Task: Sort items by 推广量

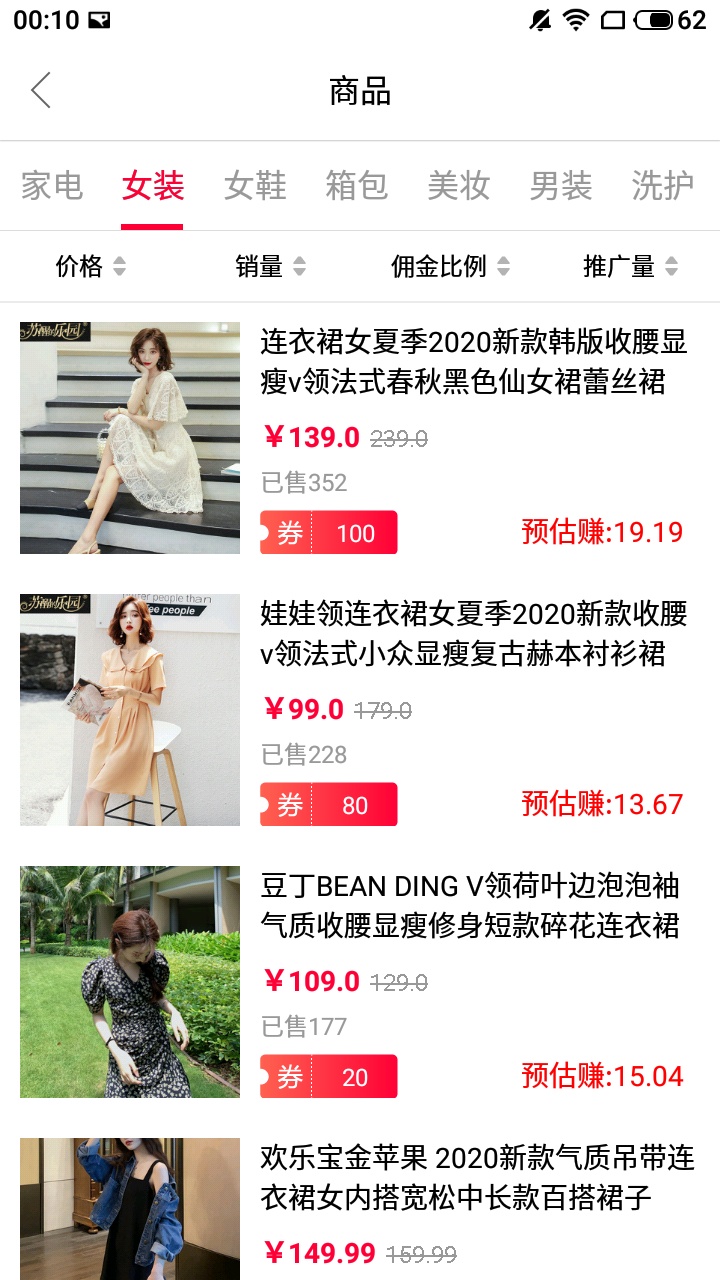Action: pos(630,266)
